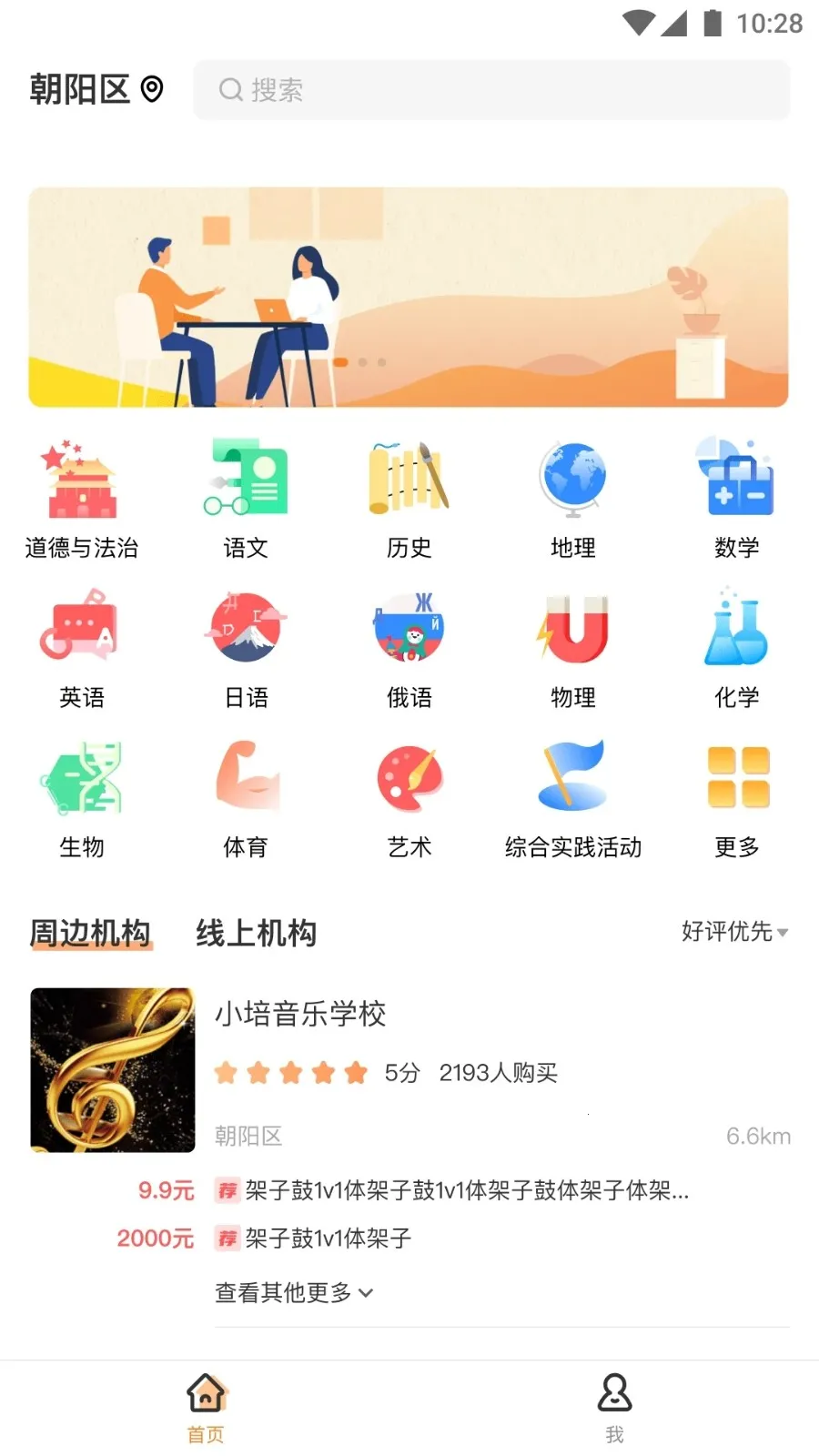Screen dimensions: 819x1456
Task: Select the second carousel page indicator dot
Action: pos(364,363)
